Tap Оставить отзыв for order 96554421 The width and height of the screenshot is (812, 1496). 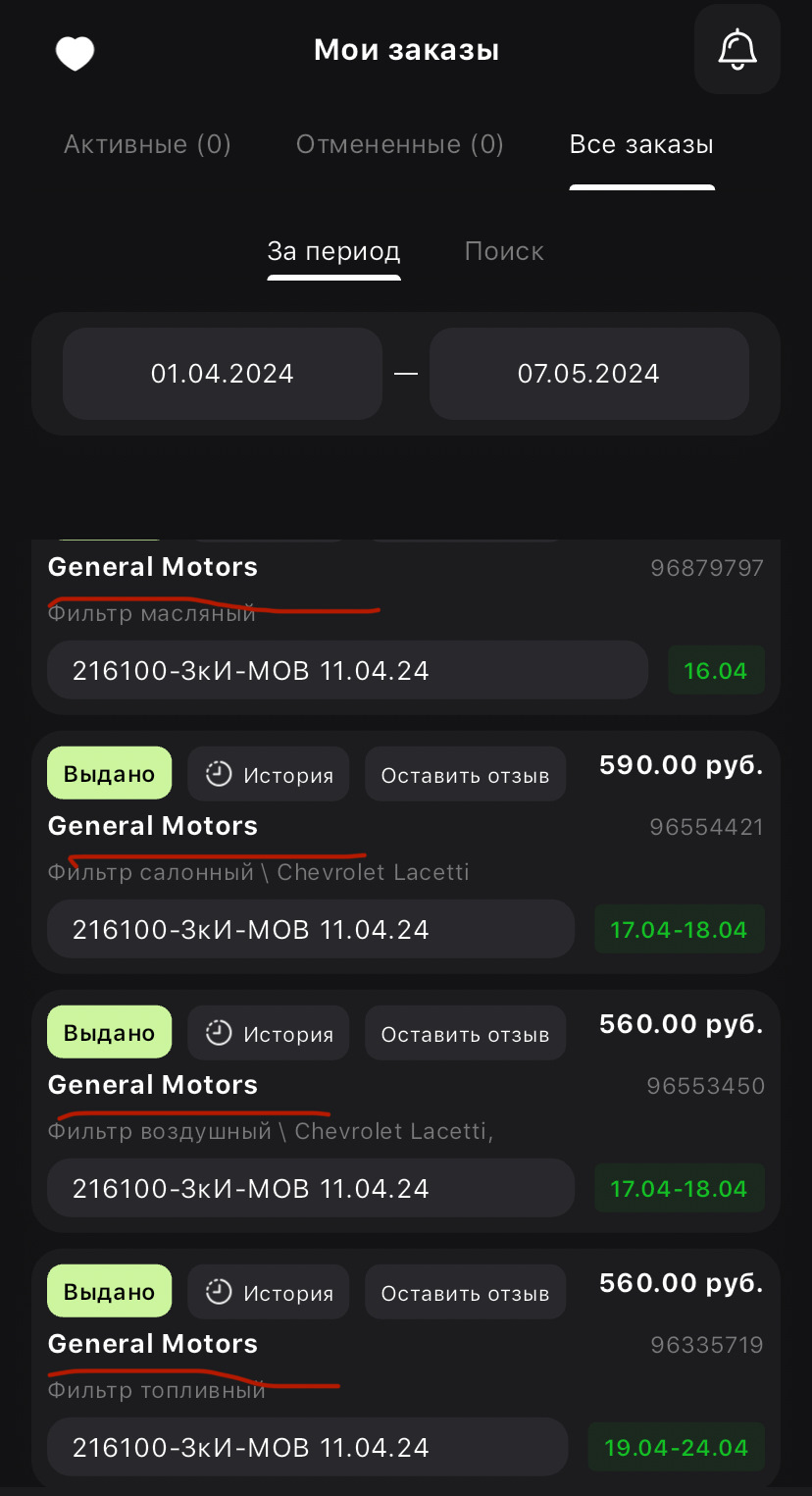466,775
